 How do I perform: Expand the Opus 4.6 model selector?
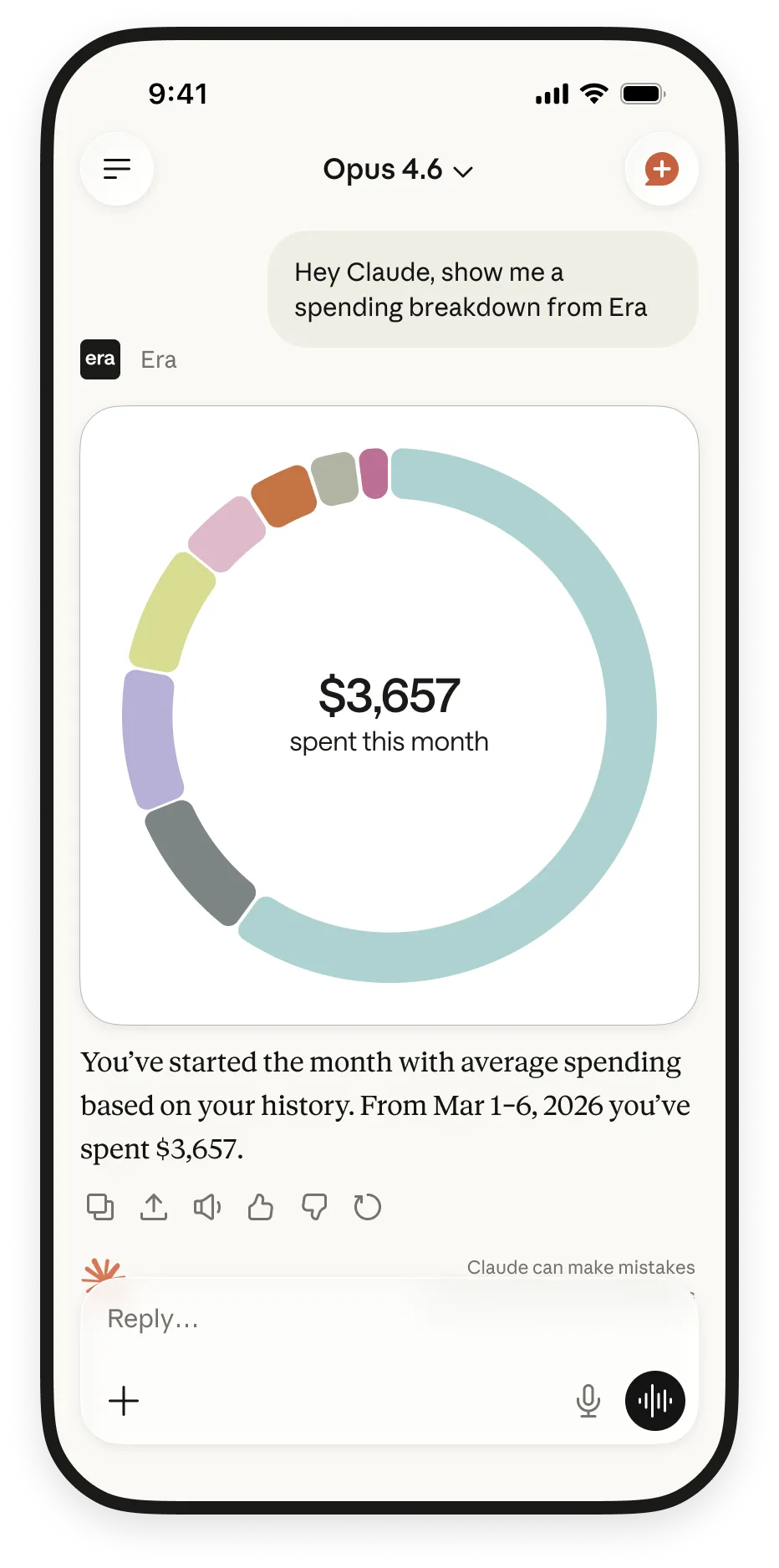point(398,170)
